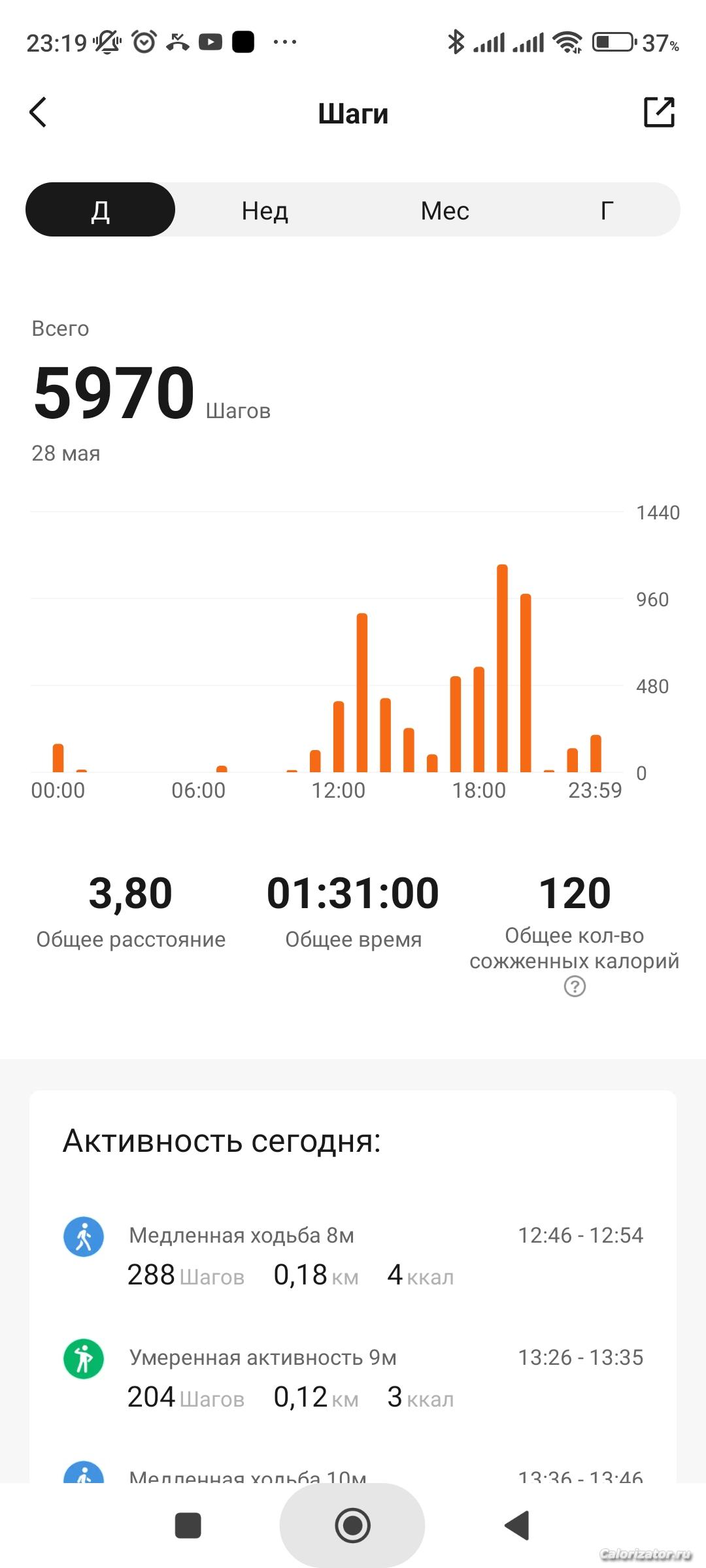Open the burned calories help icon
This screenshot has height=1568, width=706.
pyautogui.click(x=575, y=987)
